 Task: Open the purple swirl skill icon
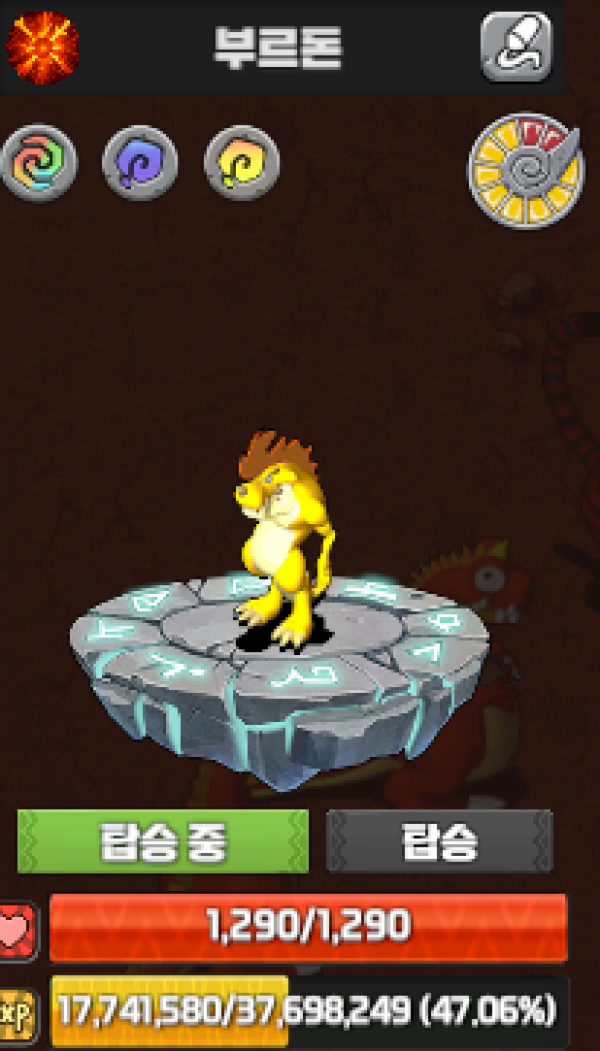140,163
